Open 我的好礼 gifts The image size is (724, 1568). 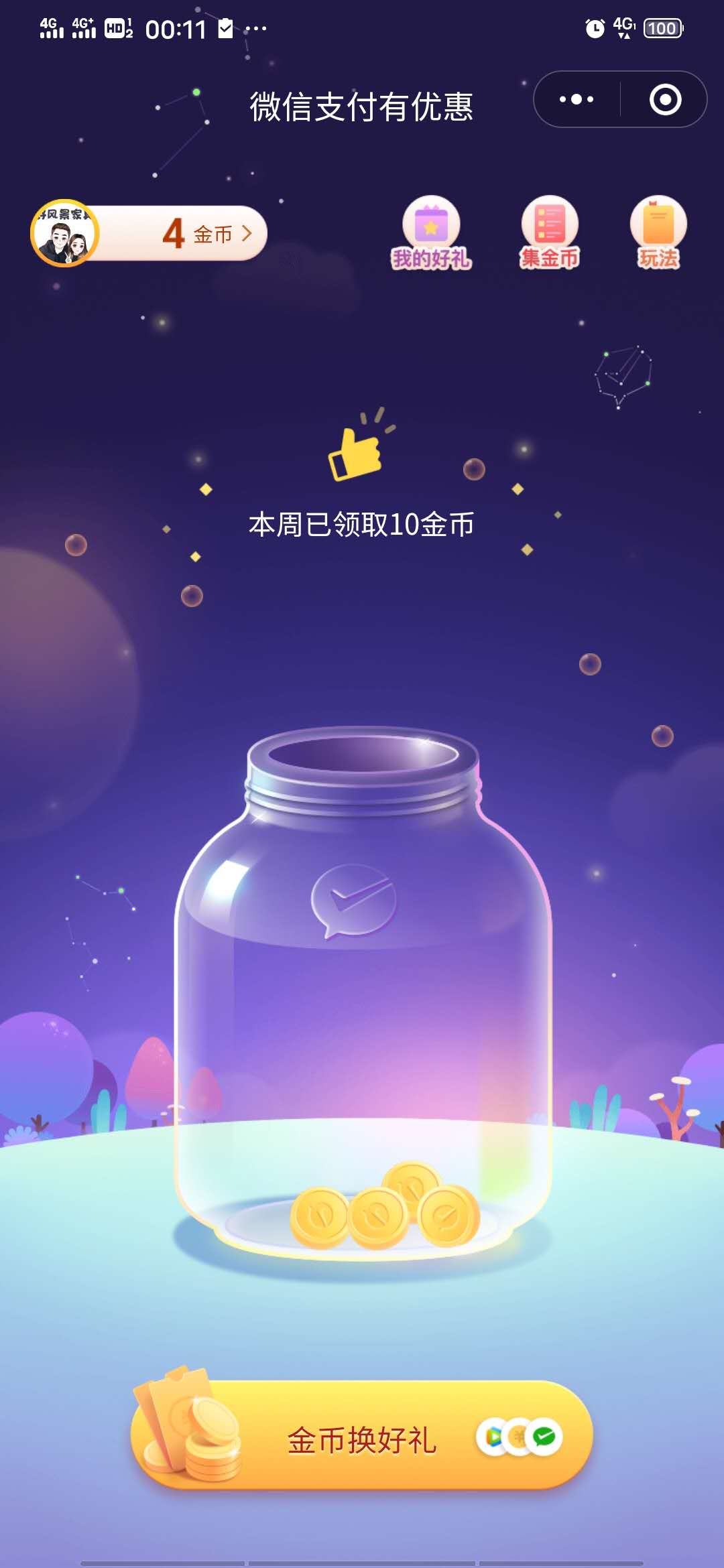pyautogui.click(x=431, y=233)
